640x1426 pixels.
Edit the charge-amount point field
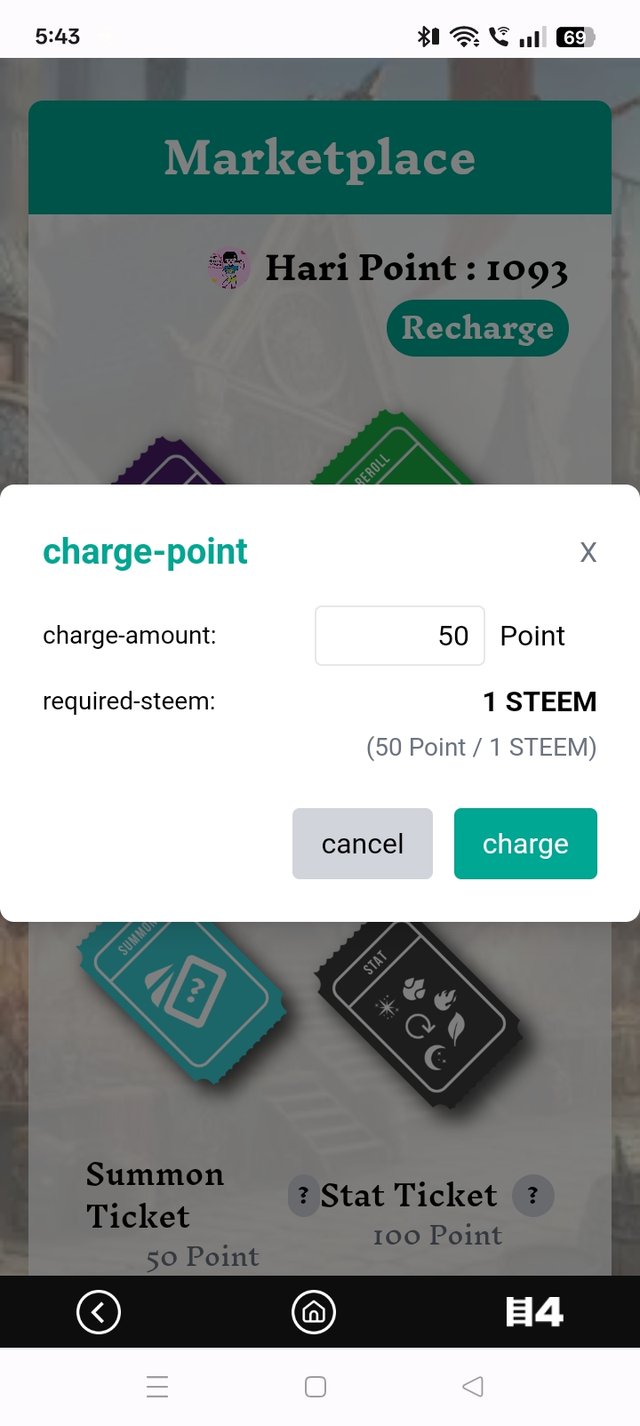[x=400, y=636]
